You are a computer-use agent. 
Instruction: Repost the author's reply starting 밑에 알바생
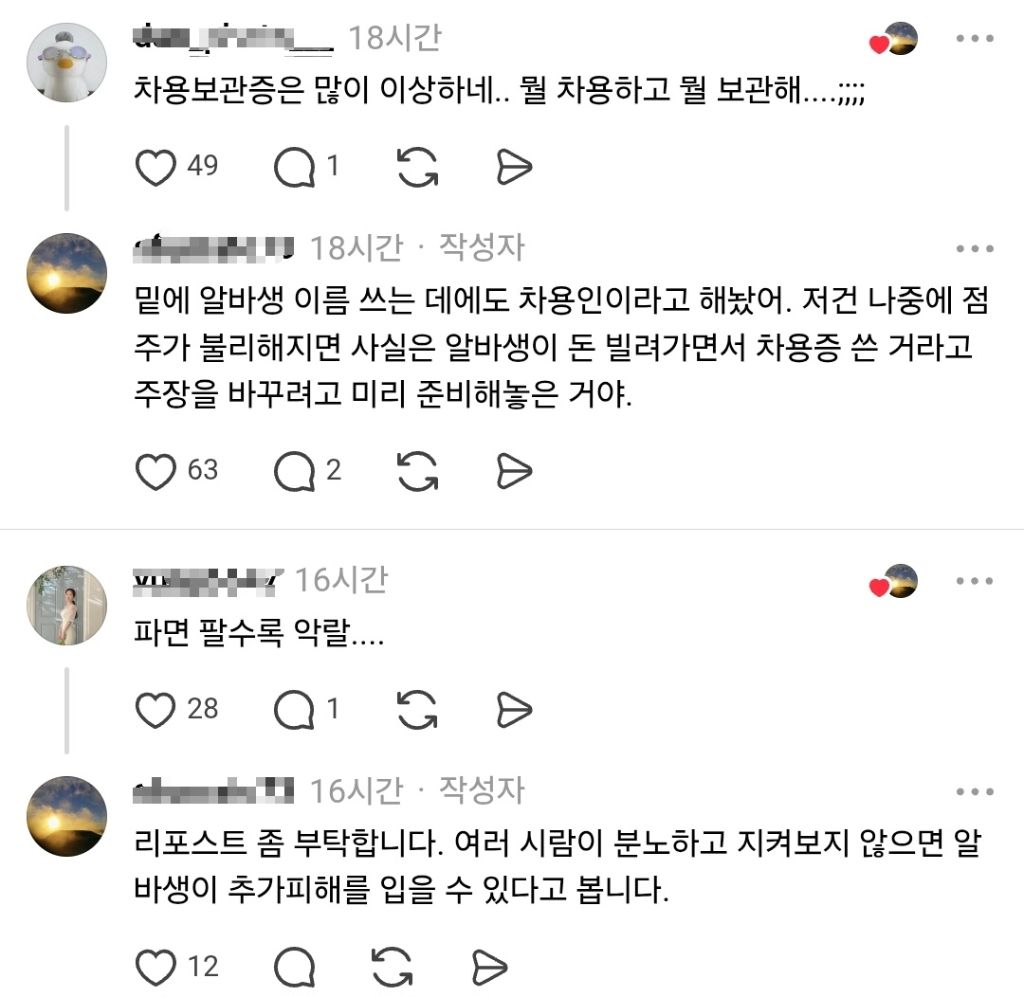tap(418, 471)
